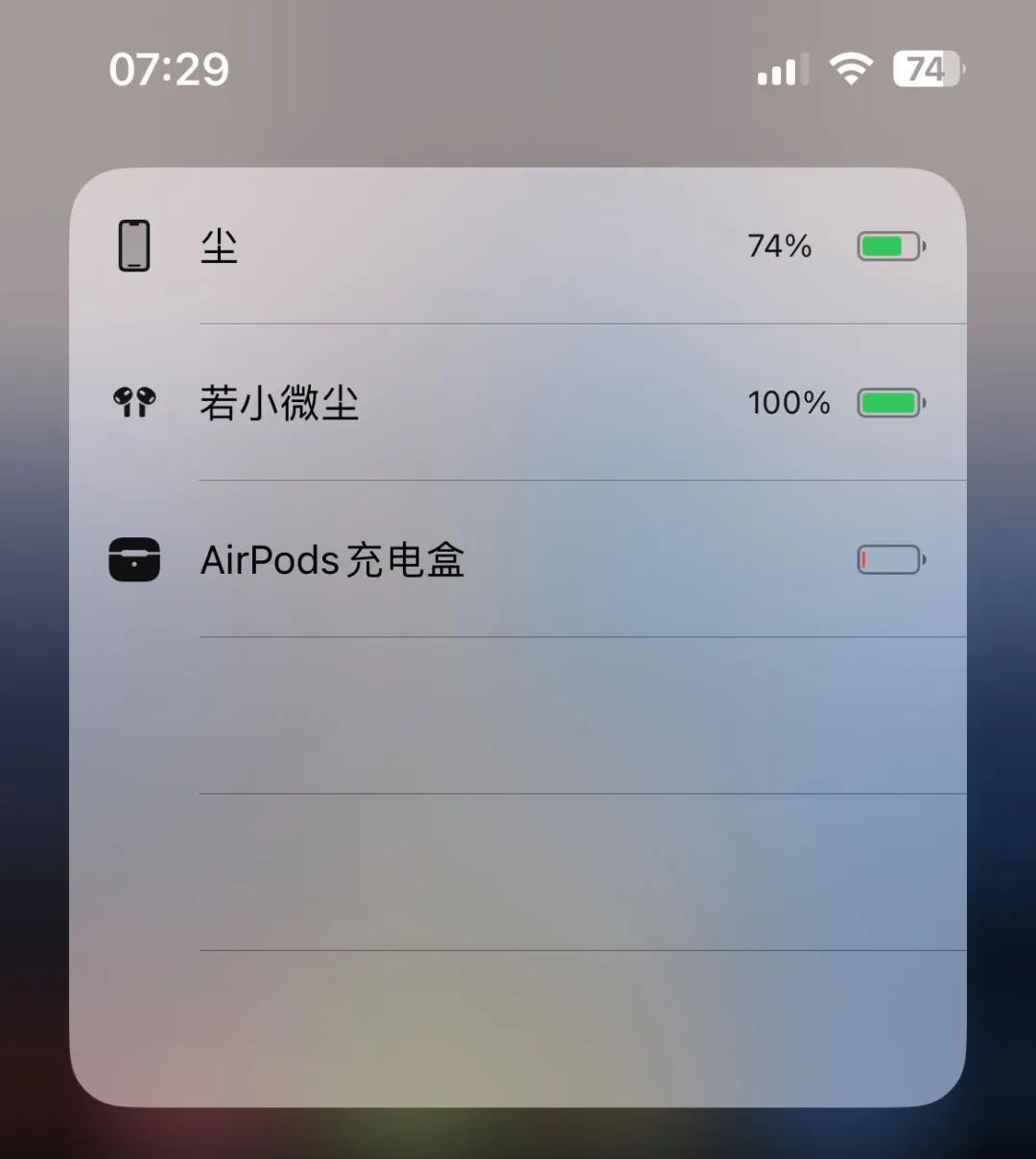This screenshot has height=1159, width=1036.
Task: Tap the iPhone device icon beside 尘
Action: (x=133, y=246)
